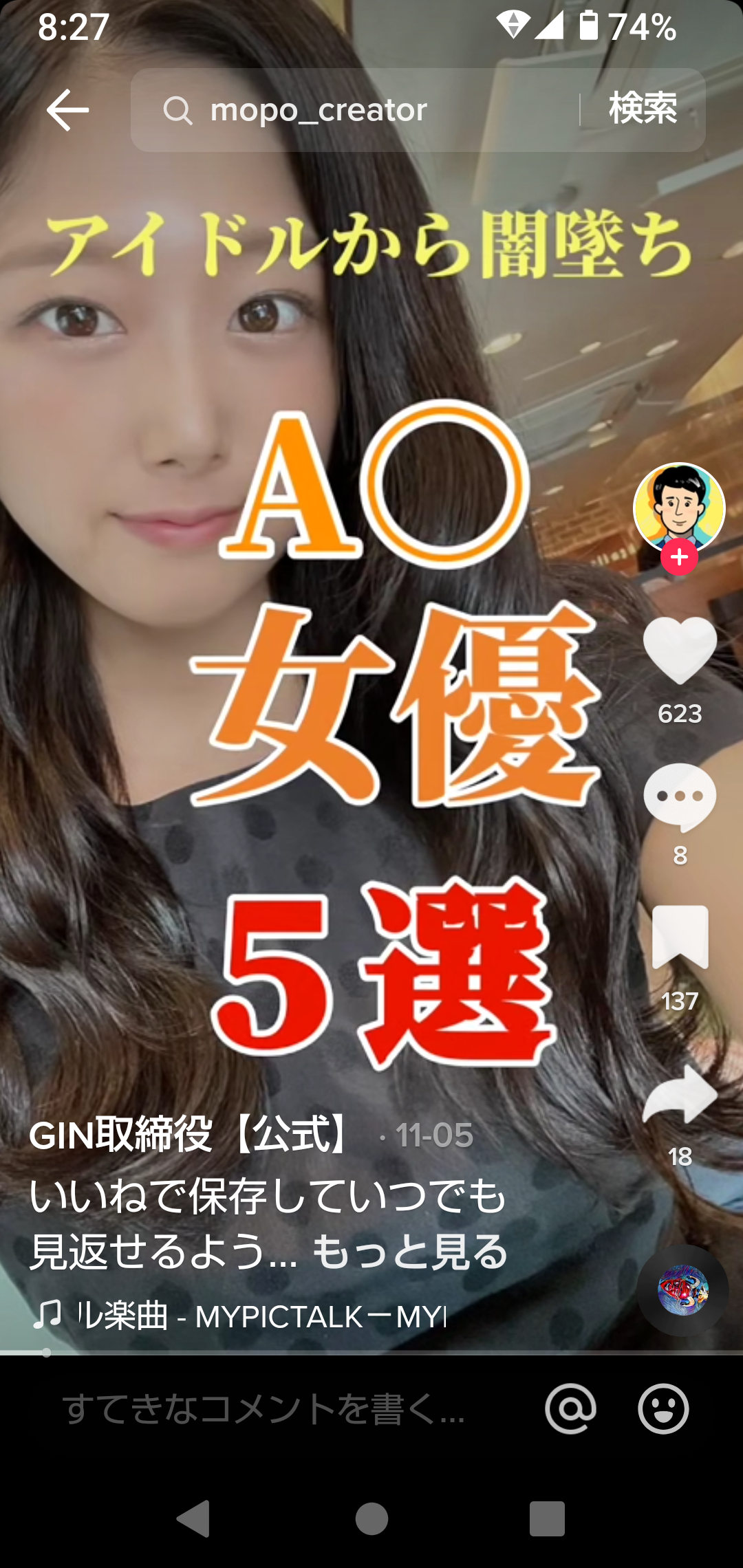Like this video with the heart
The width and height of the screenshot is (743, 1568).
(x=680, y=651)
